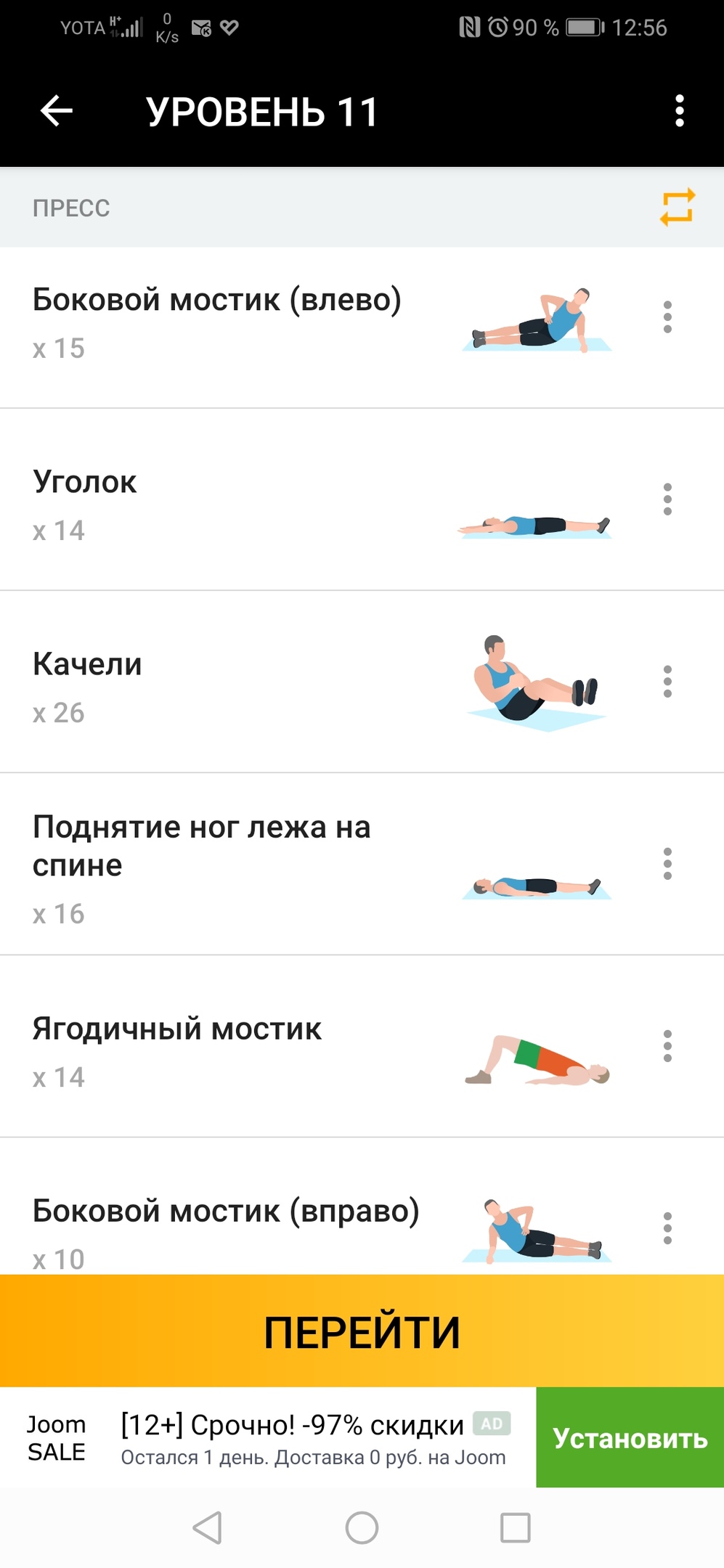Go back using the app bar arrow
Image resolution: width=724 pixels, height=1568 pixels.
click(57, 111)
